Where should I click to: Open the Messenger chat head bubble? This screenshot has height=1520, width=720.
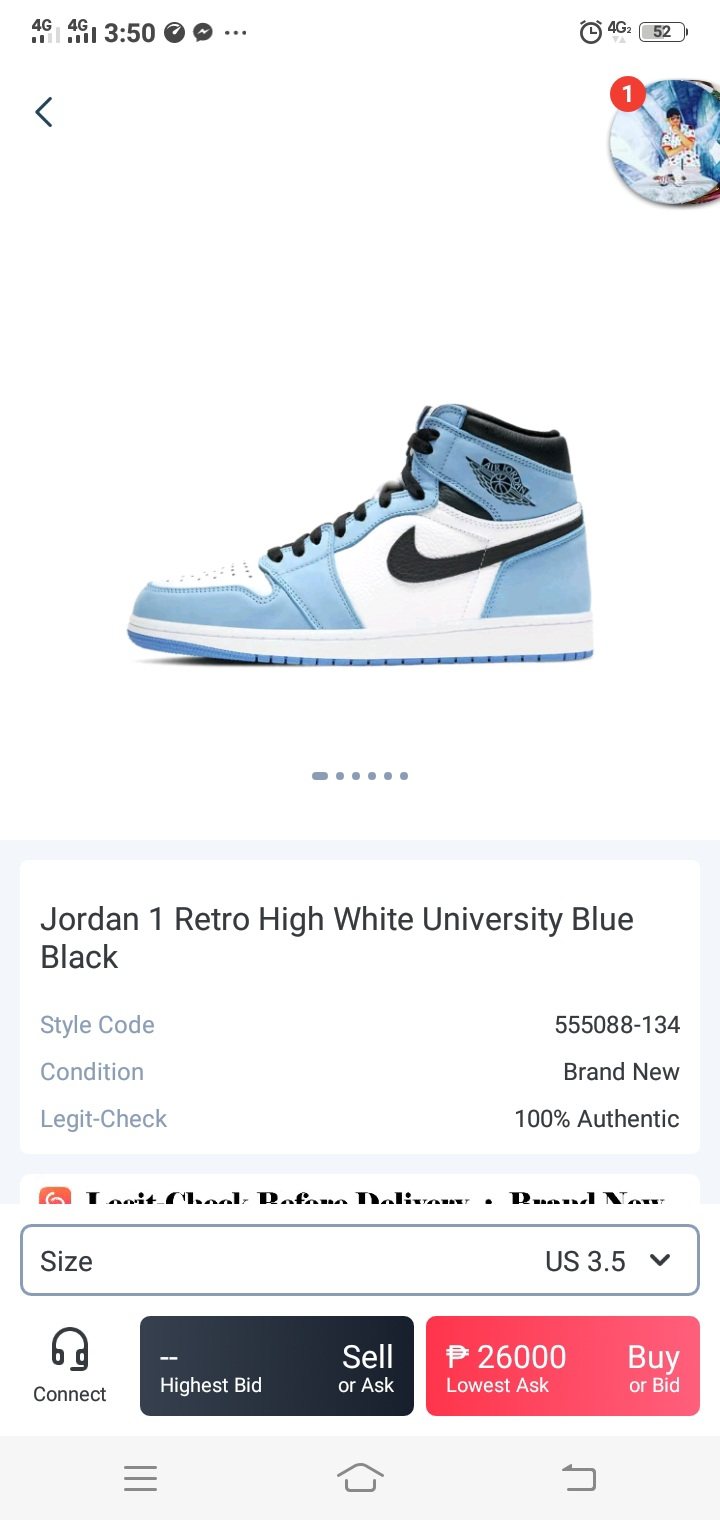pyautogui.click(x=665, y=142)
